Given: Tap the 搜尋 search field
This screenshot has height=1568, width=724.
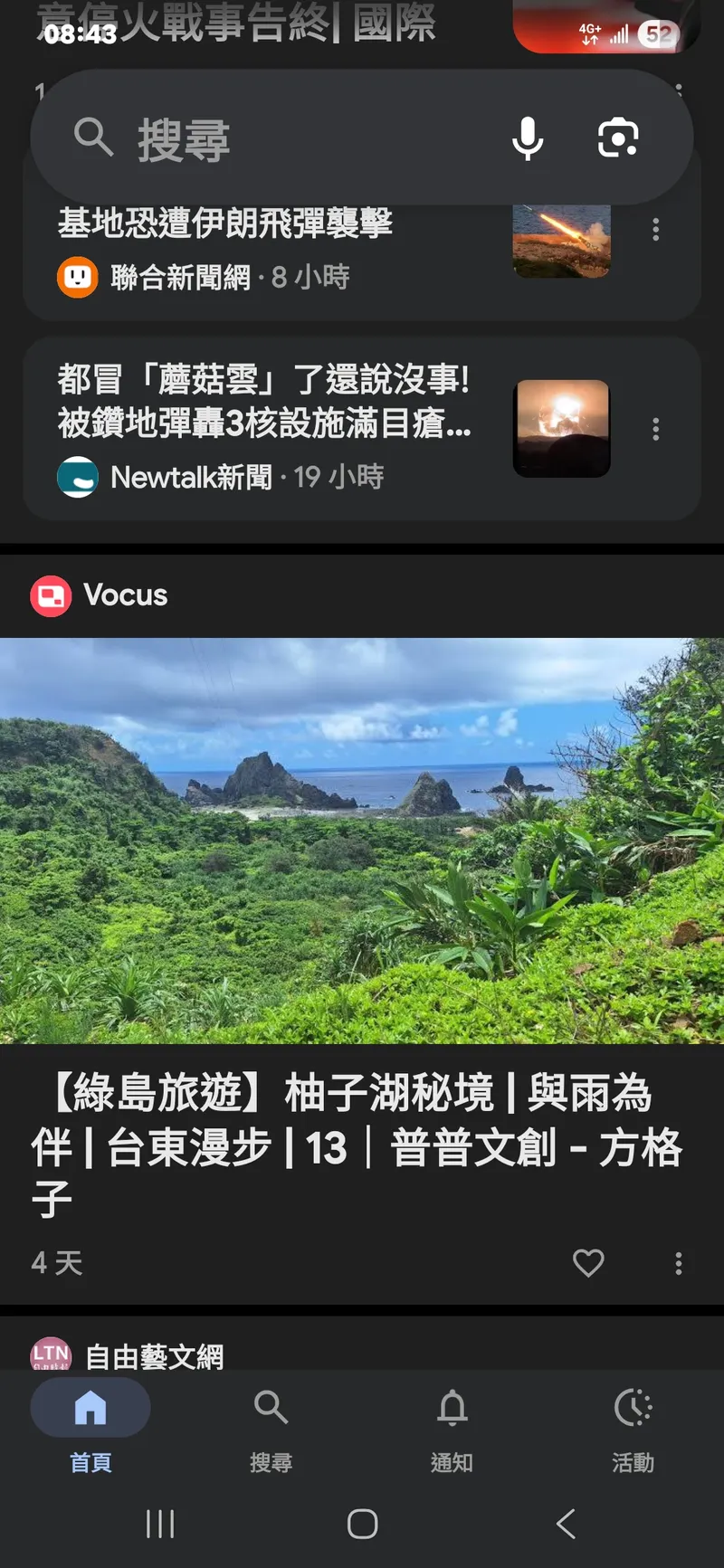Looking at the screenshot, I should (271, 138).
